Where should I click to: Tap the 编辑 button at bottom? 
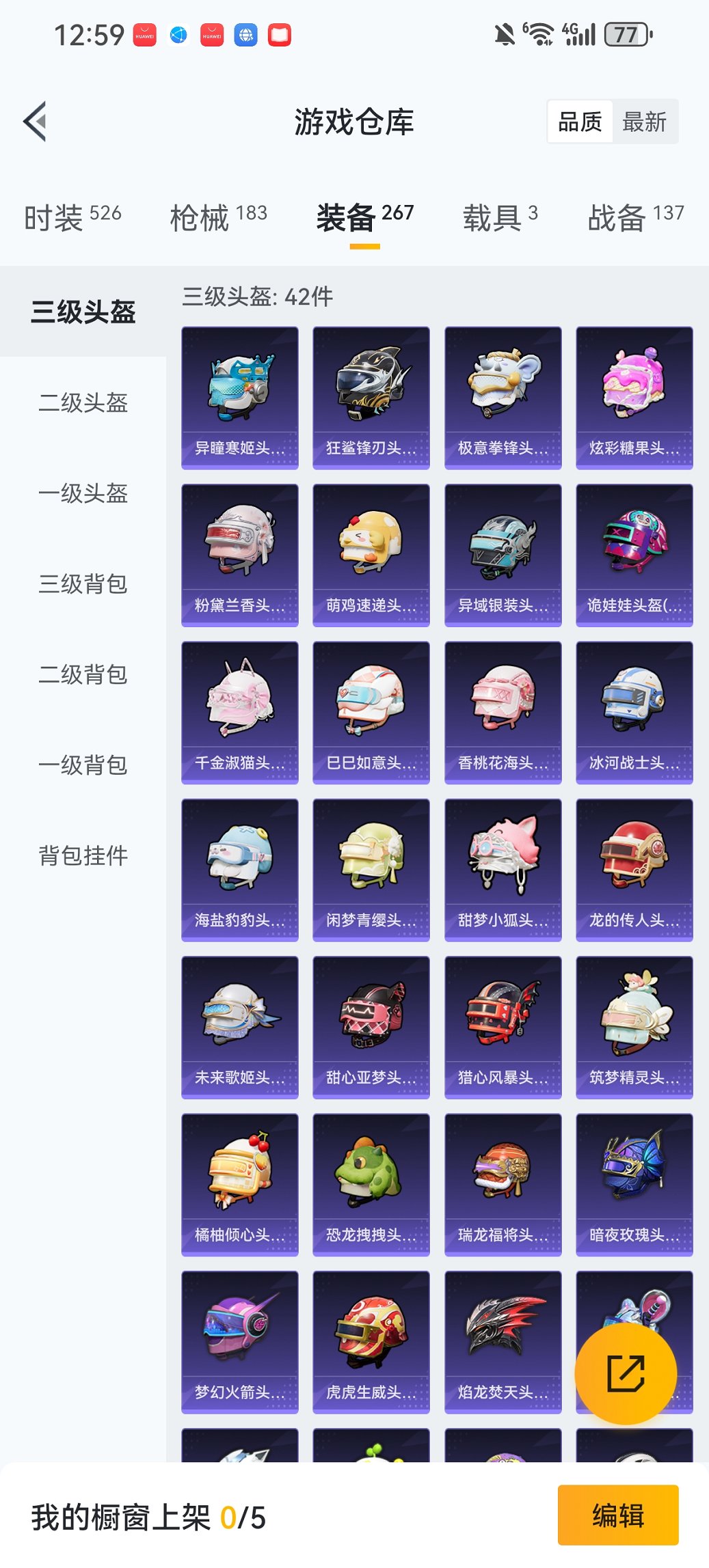click(617, 1514)
